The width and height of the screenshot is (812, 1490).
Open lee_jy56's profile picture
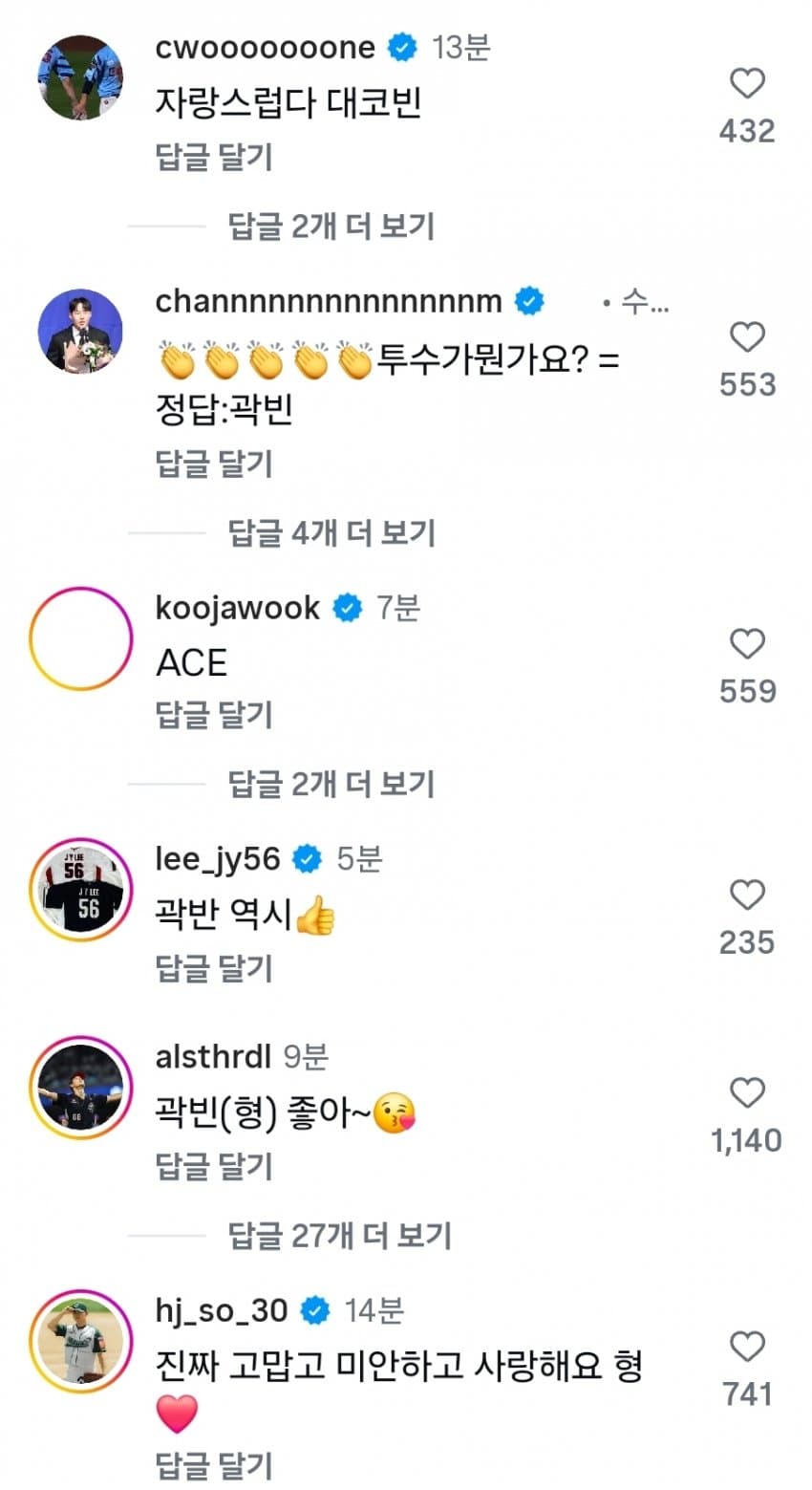pyautogui.click(x=80, y=890)
